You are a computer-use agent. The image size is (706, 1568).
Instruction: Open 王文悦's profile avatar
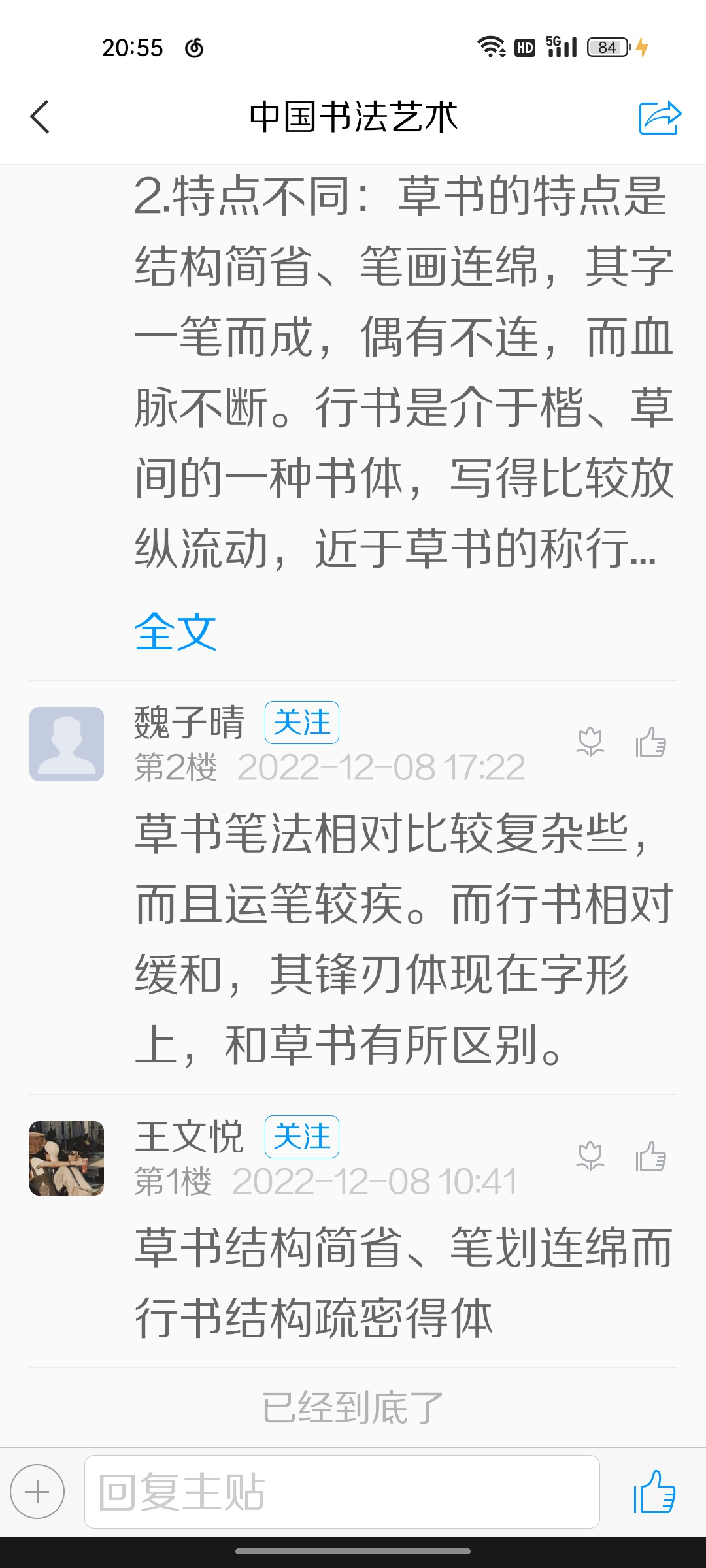point(67,1158)
